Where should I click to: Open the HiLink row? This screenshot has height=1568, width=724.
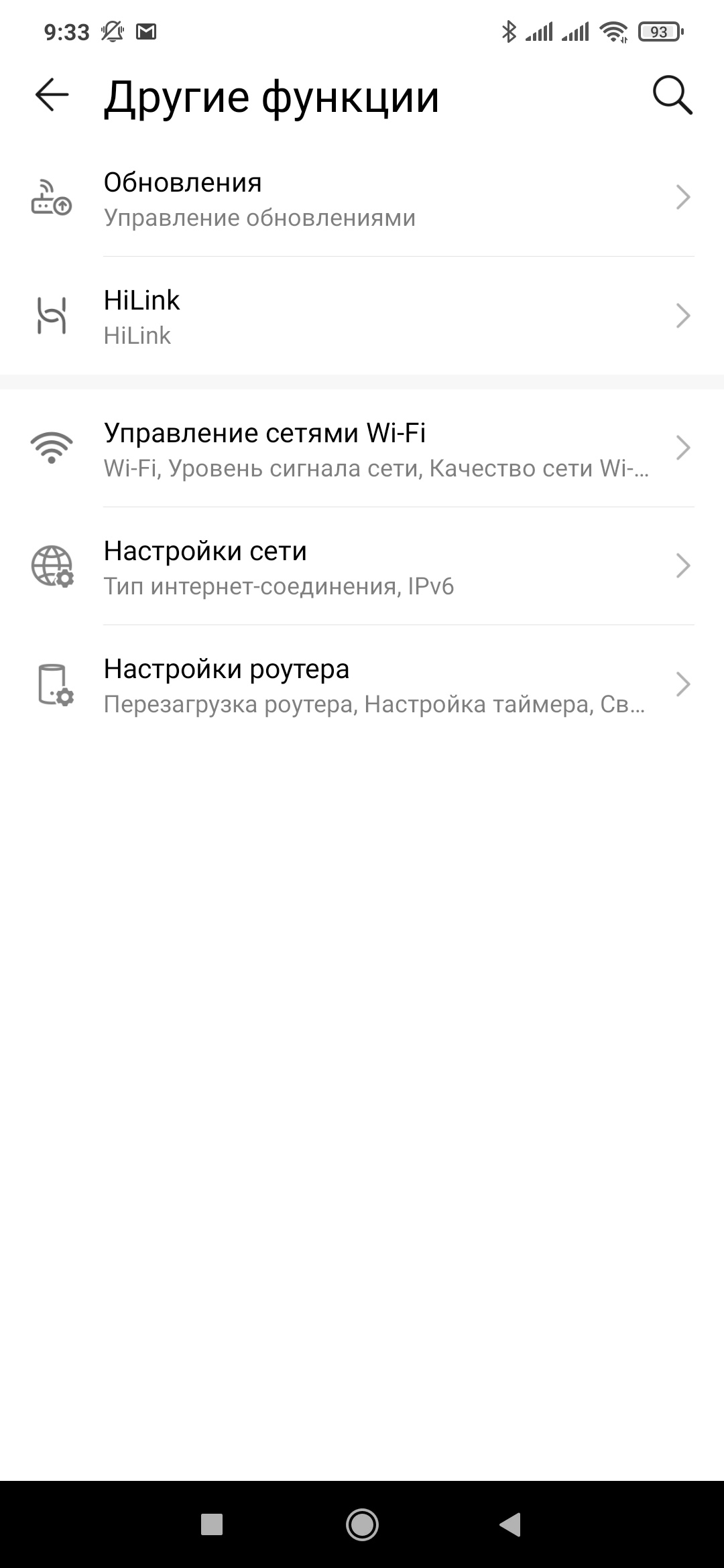(362, 316)
